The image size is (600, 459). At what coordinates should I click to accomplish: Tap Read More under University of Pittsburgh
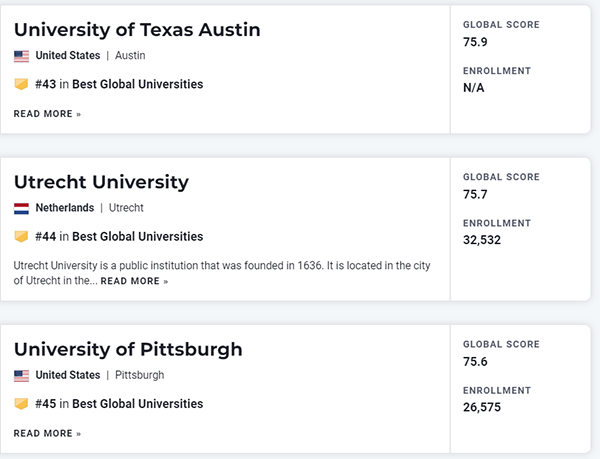tap(47, 434)
